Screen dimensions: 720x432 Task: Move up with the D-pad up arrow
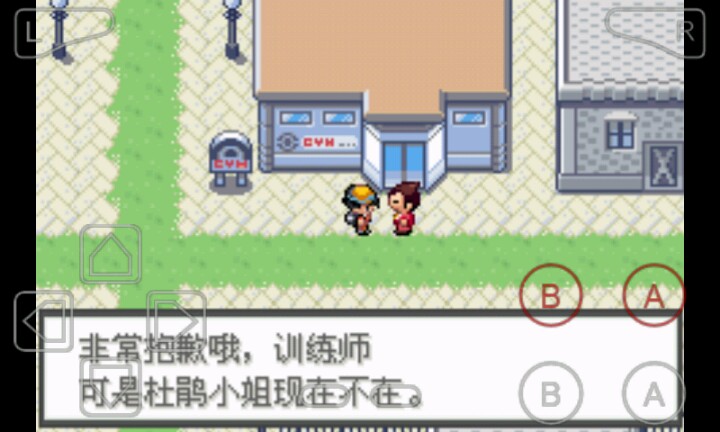tap(110, 255)
